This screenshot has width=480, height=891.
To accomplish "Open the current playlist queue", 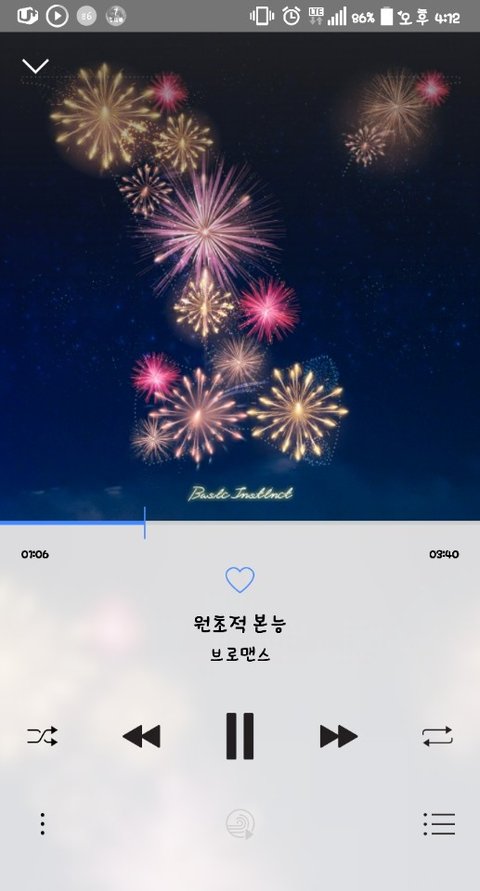I will pyautogui.click(x=439, y=824).
